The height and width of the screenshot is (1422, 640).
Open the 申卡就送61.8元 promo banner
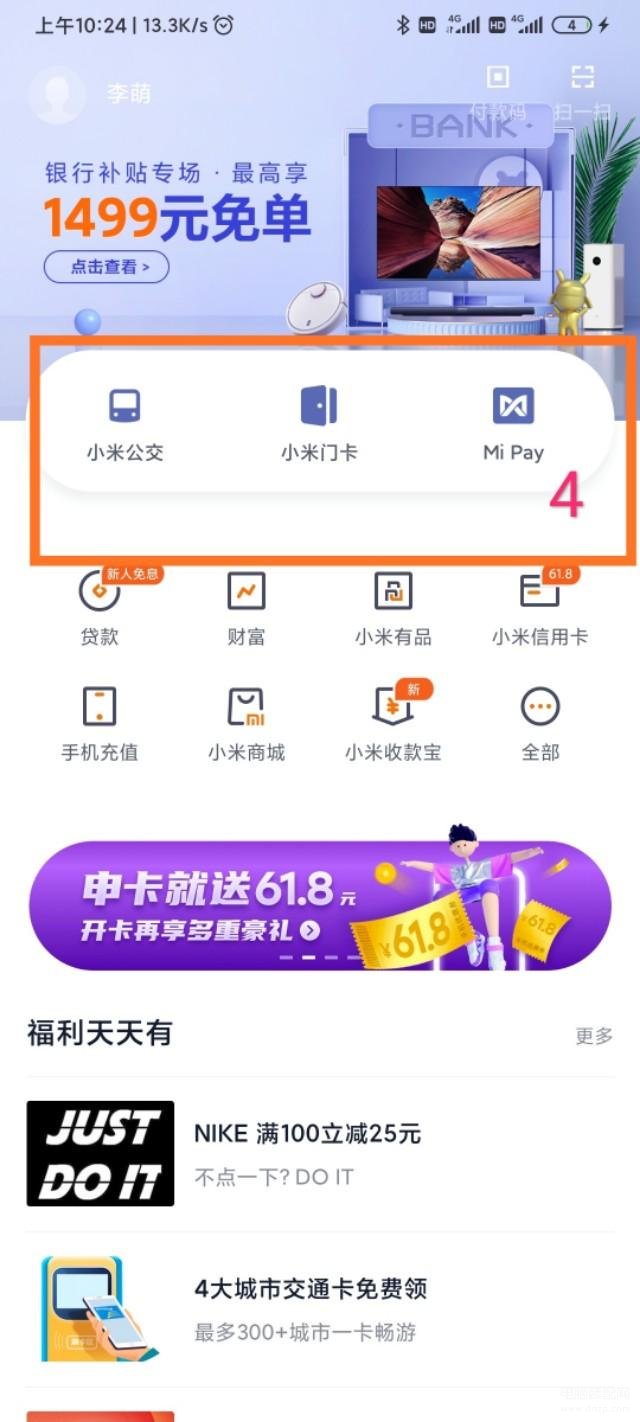click(319, 905)
